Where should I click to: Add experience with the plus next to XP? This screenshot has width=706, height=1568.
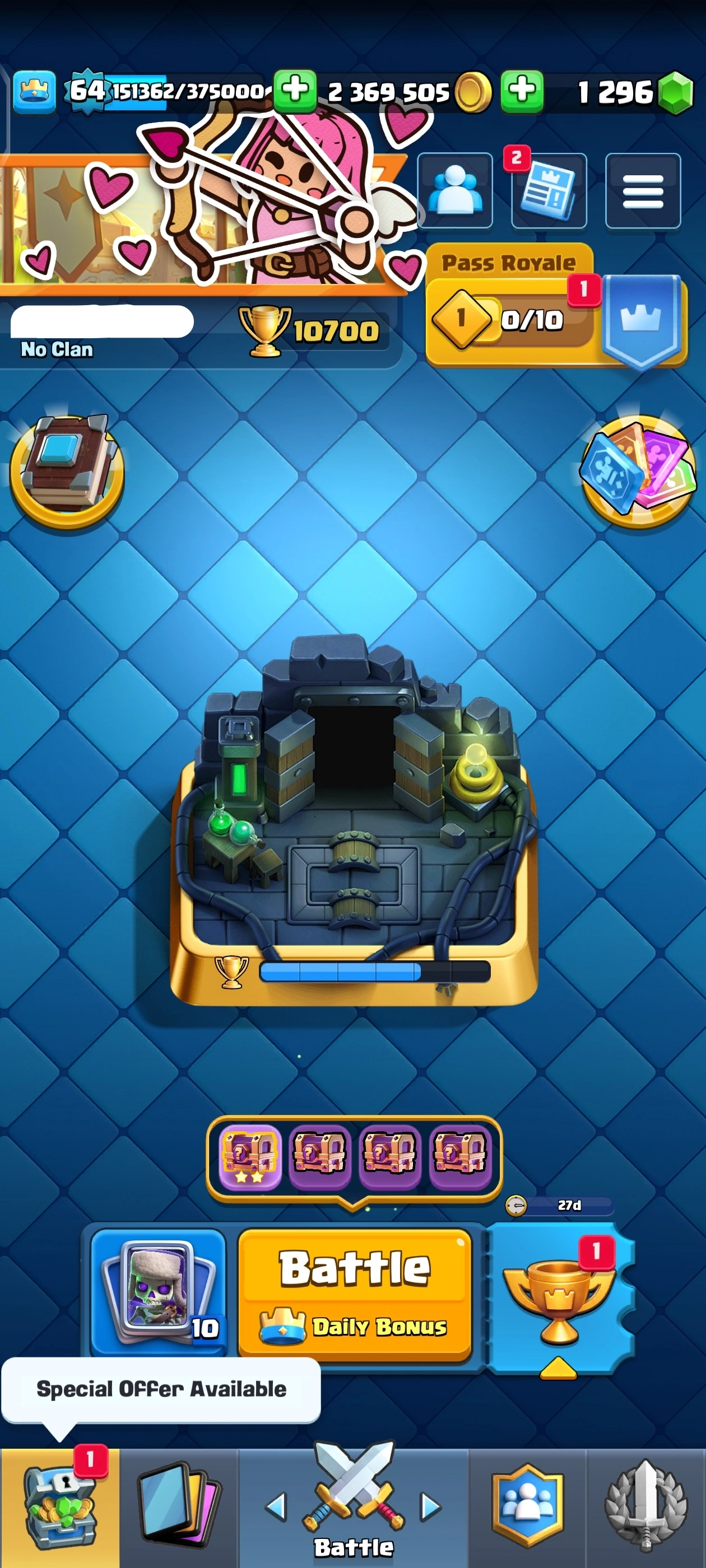point(295,91)
